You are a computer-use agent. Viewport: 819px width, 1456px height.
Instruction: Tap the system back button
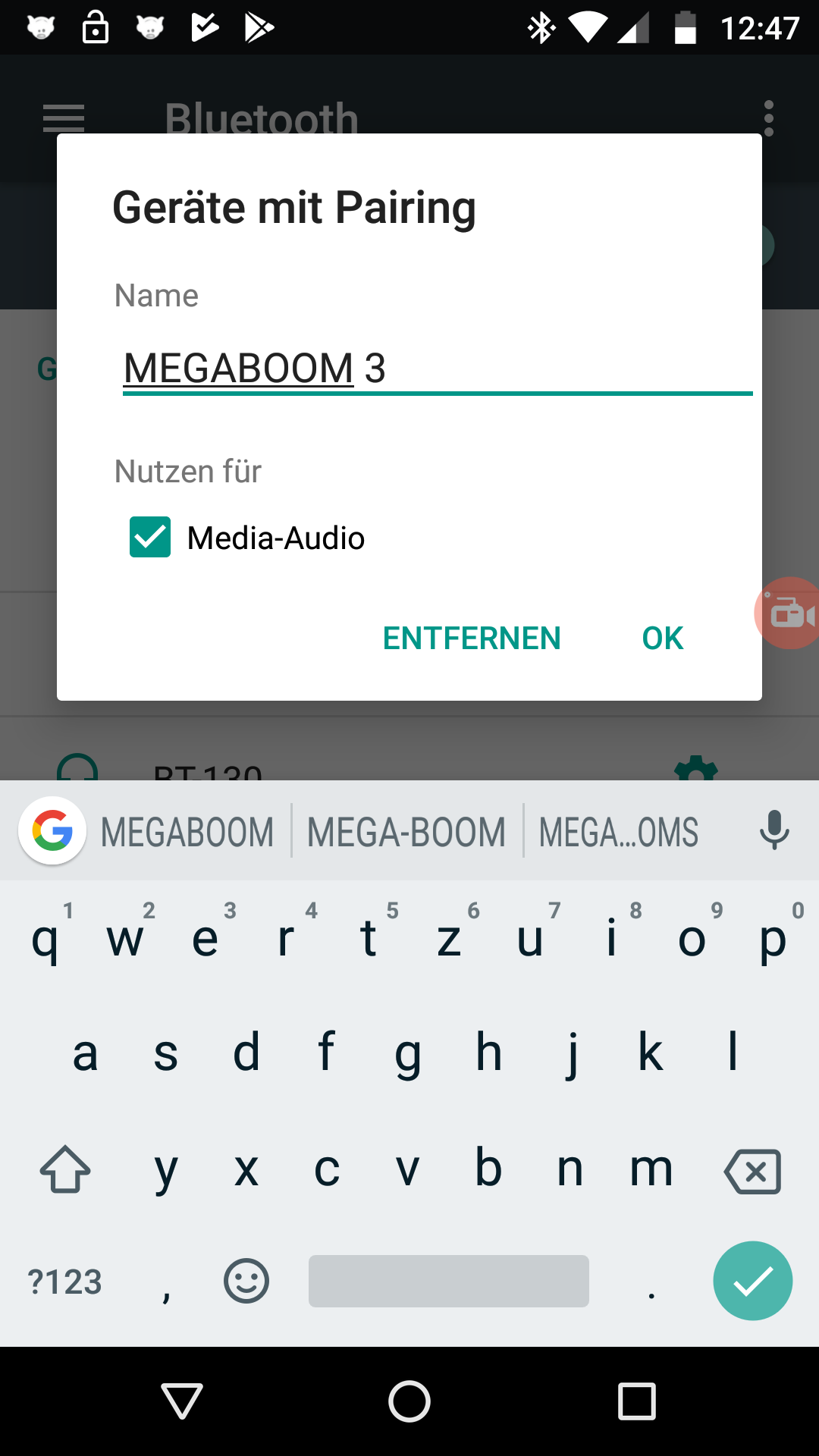(x=182, y=1401)
